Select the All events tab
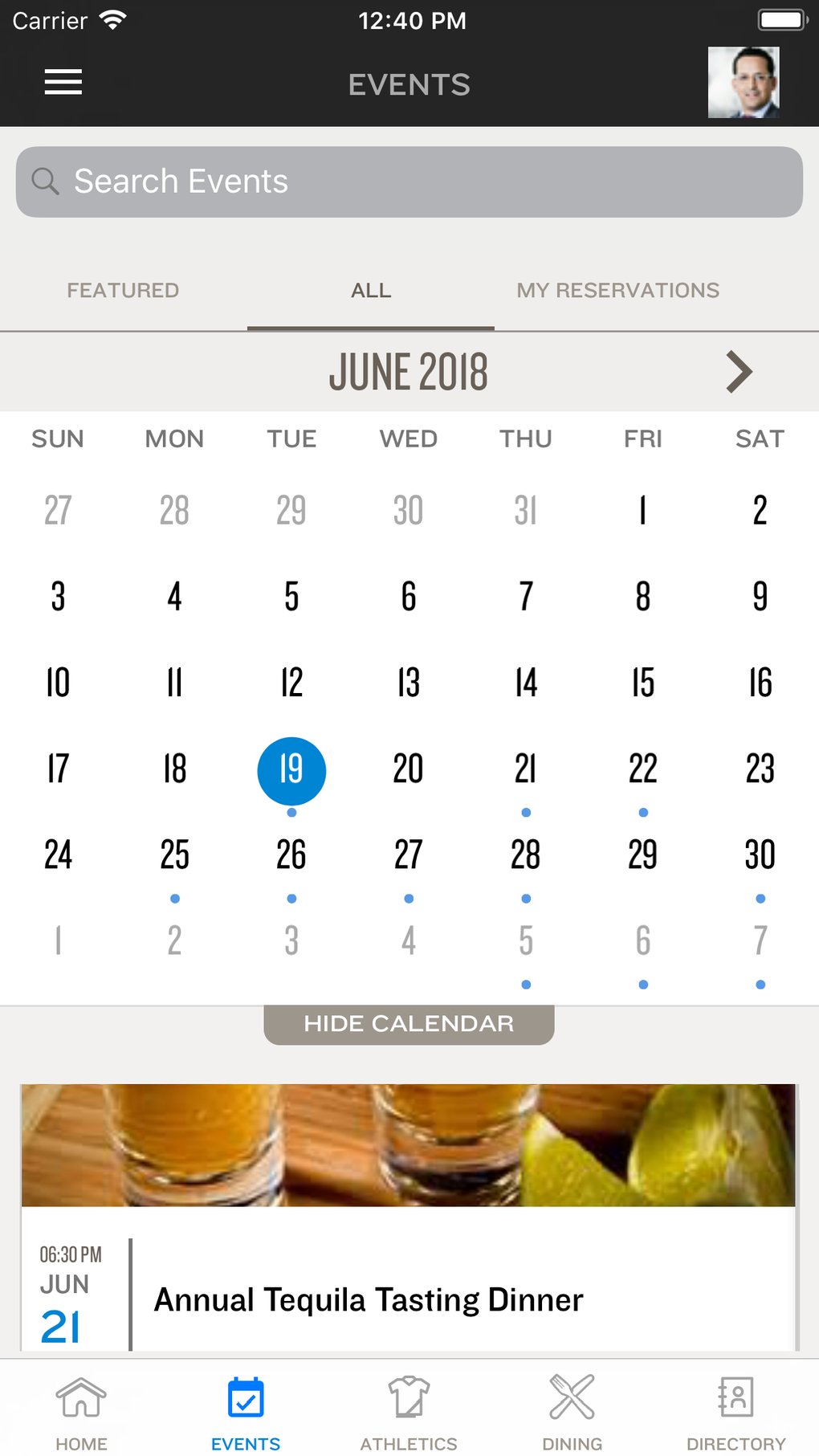 pyautogui.click(x=370, y=290)
